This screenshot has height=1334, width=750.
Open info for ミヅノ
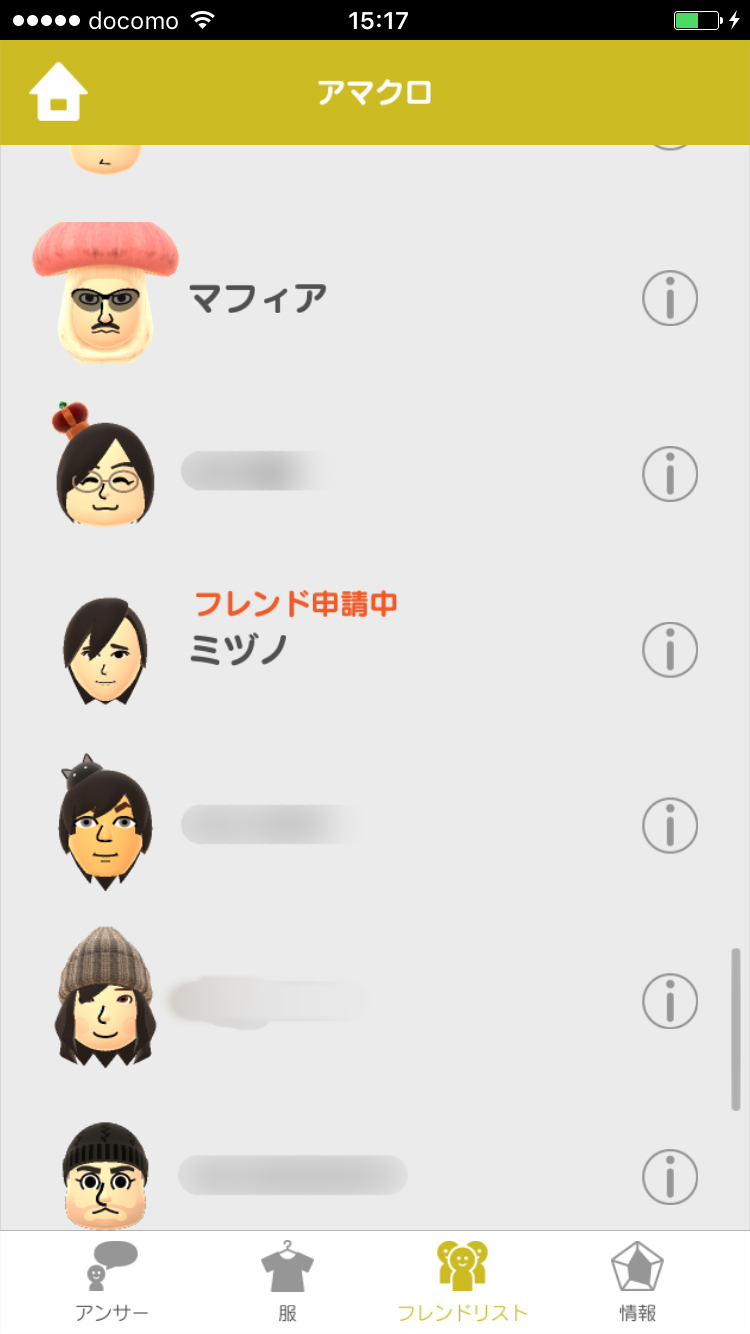669,650
